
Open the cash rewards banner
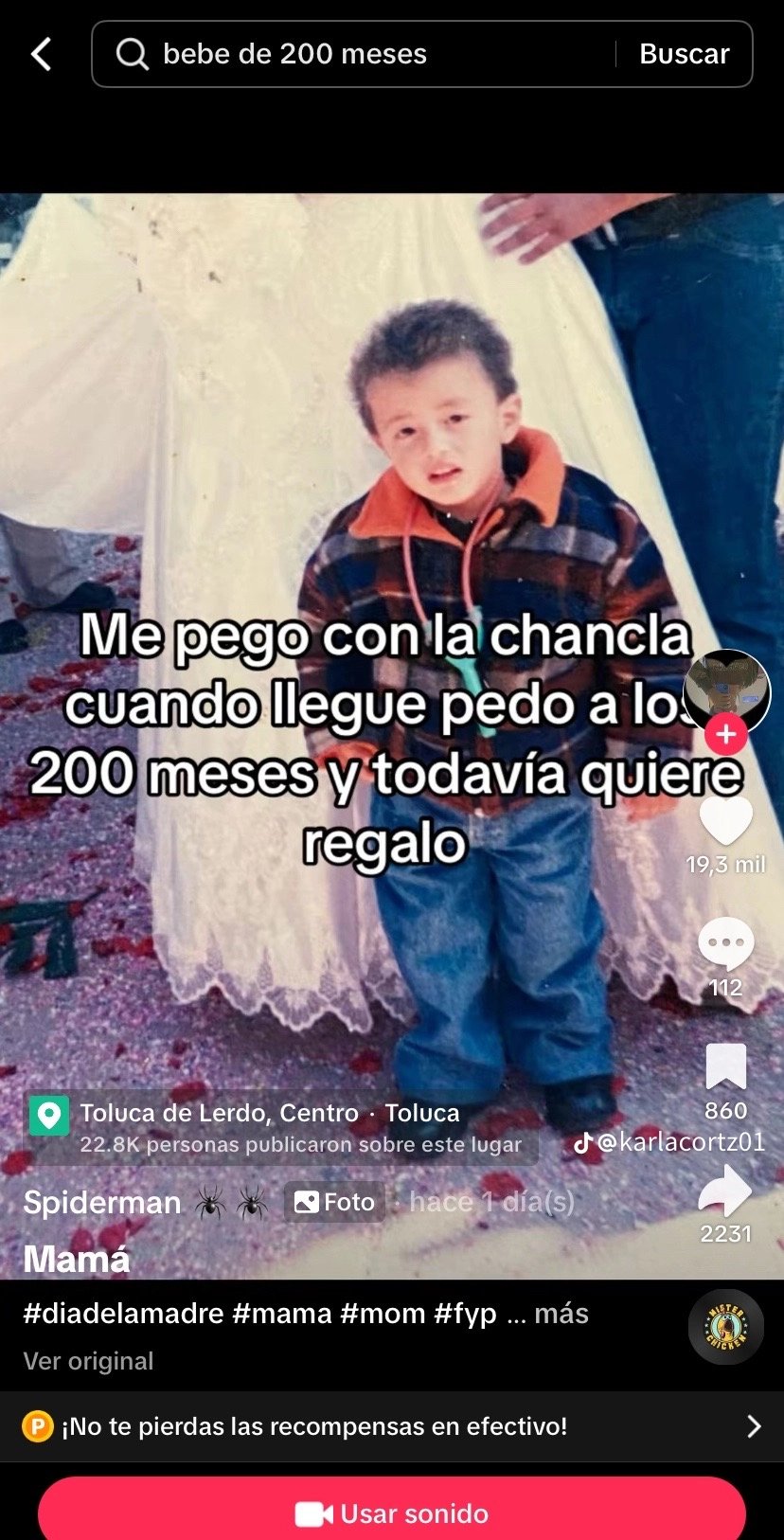tap(392, 1426)
